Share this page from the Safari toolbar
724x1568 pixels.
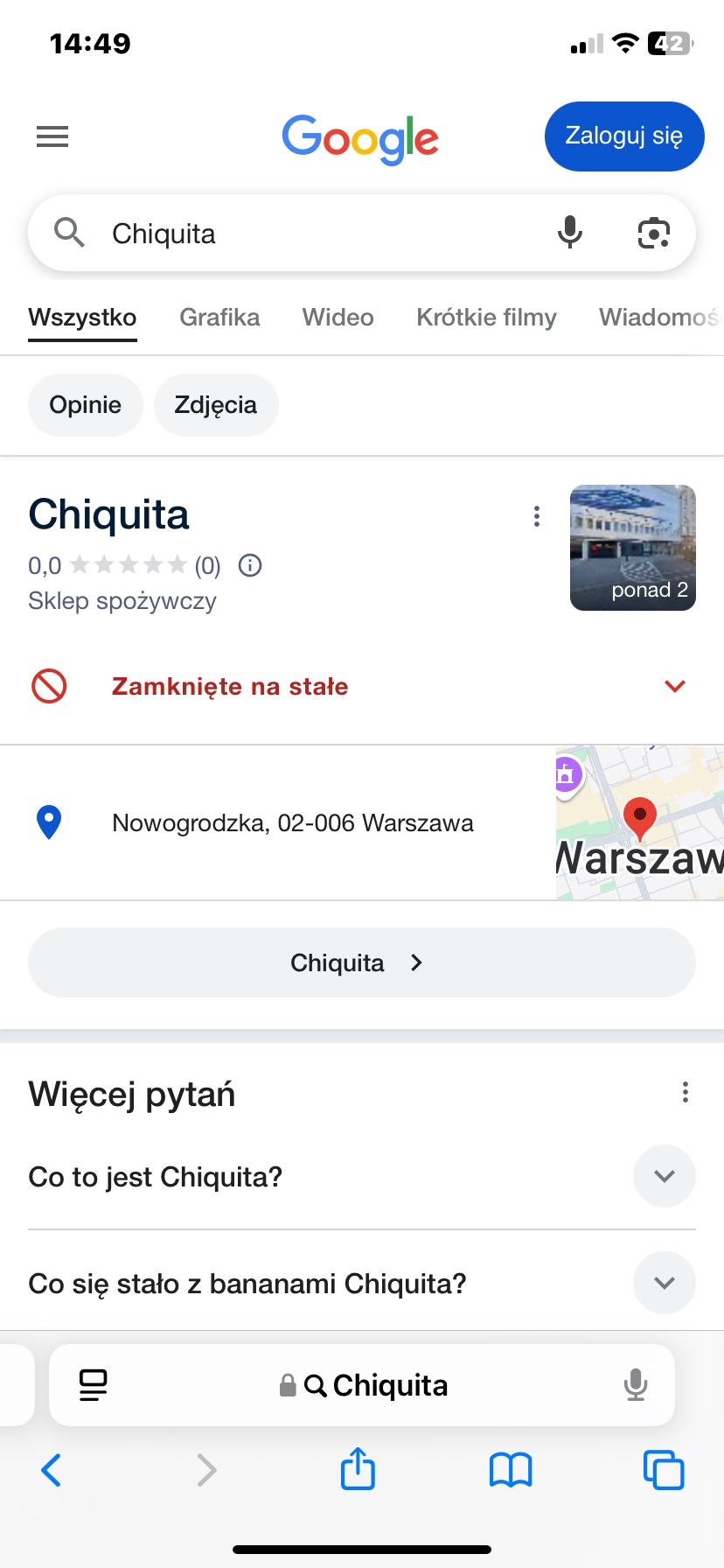pyautogui.click(x=358, y=1469)
